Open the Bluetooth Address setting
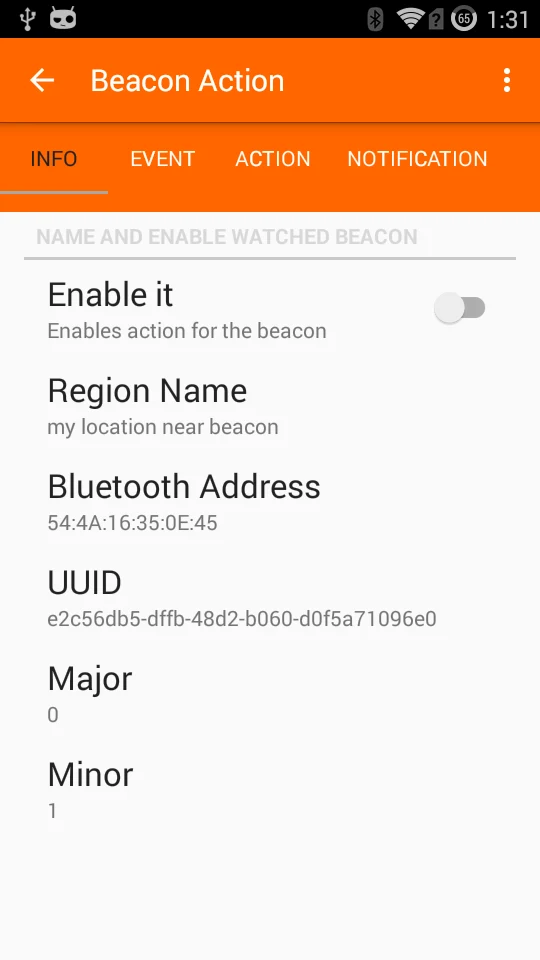 [x=270, y=503]
